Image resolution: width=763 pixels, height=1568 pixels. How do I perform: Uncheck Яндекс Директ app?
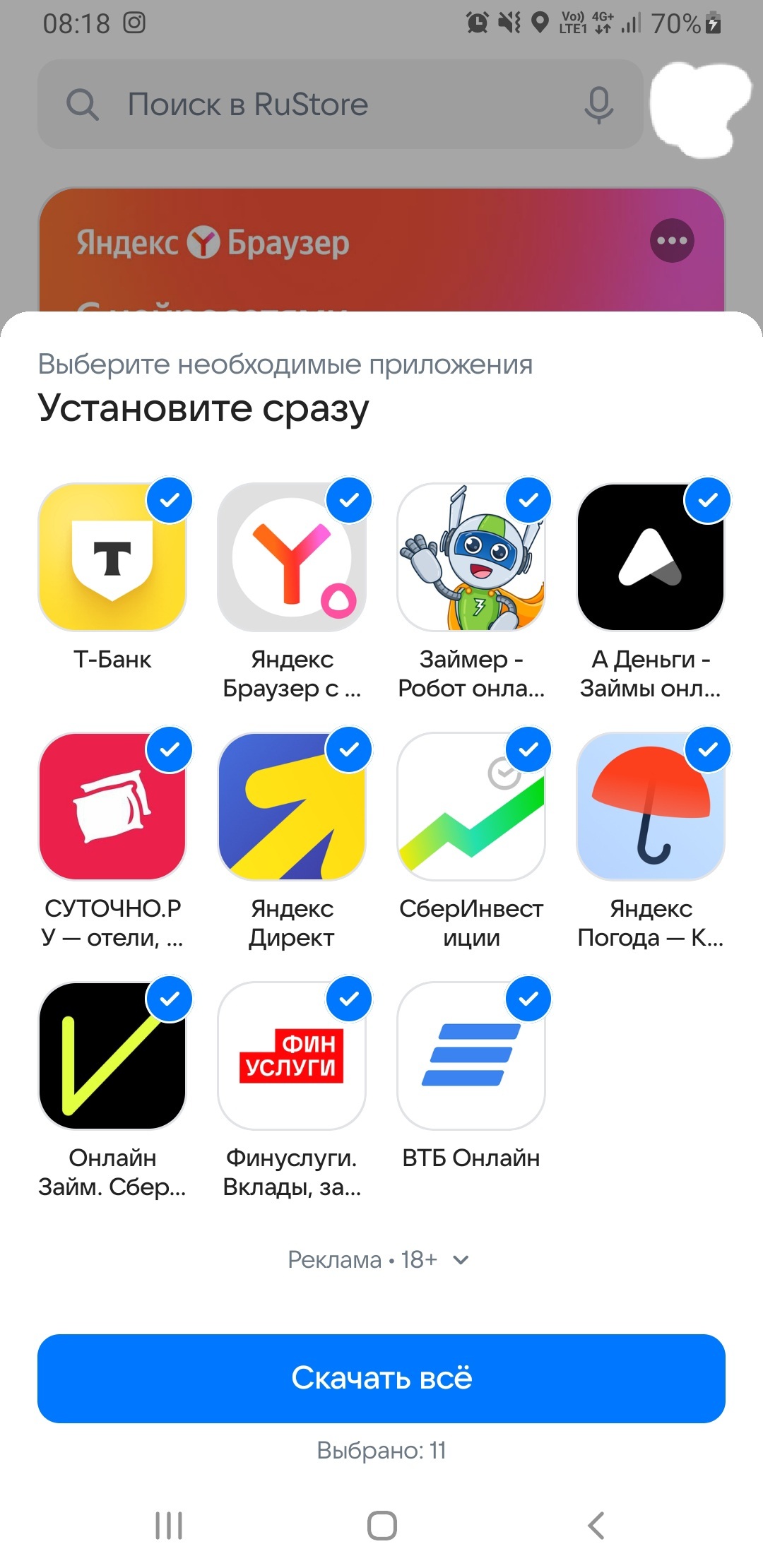(x=349, y=750)
